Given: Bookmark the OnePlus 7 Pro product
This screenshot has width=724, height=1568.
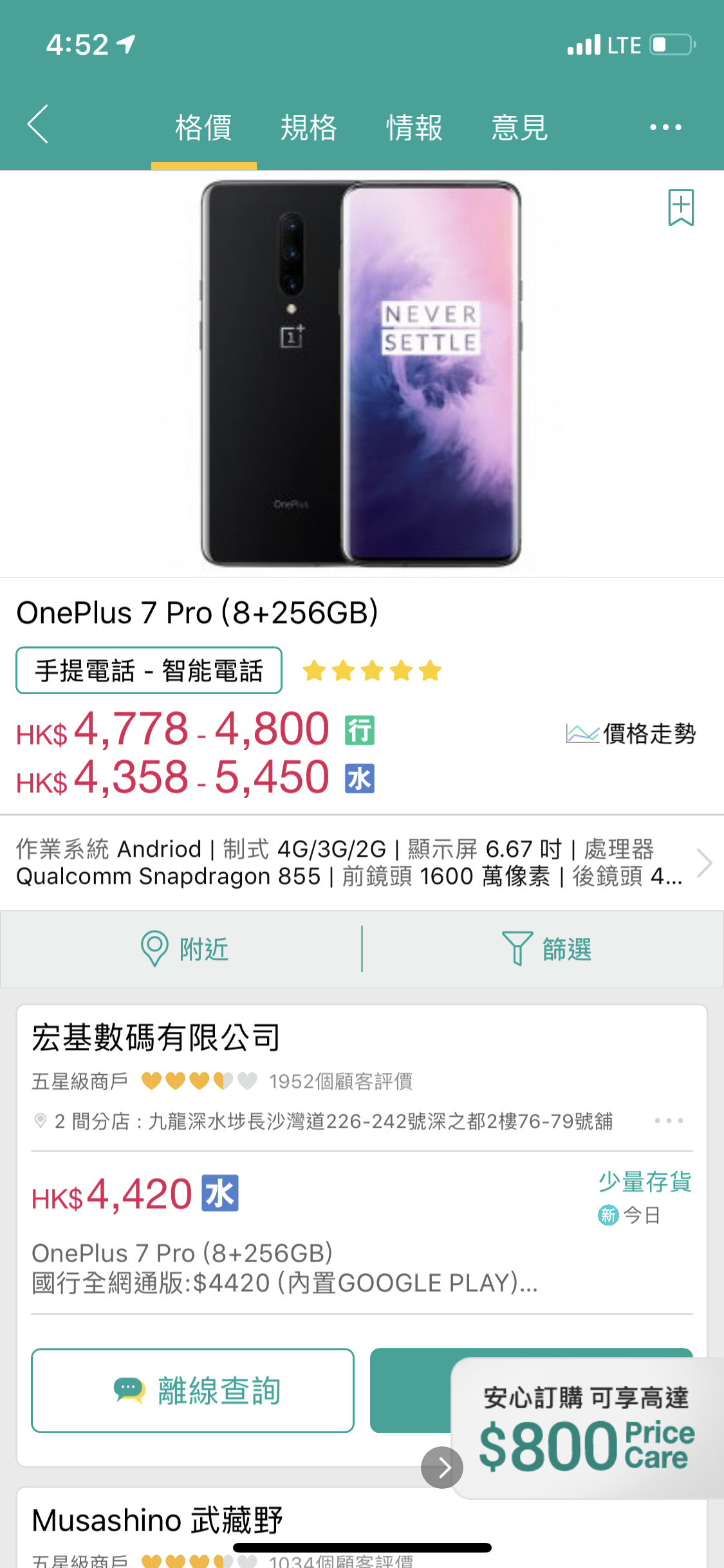Looking at the screenshot, I should 680,208.
